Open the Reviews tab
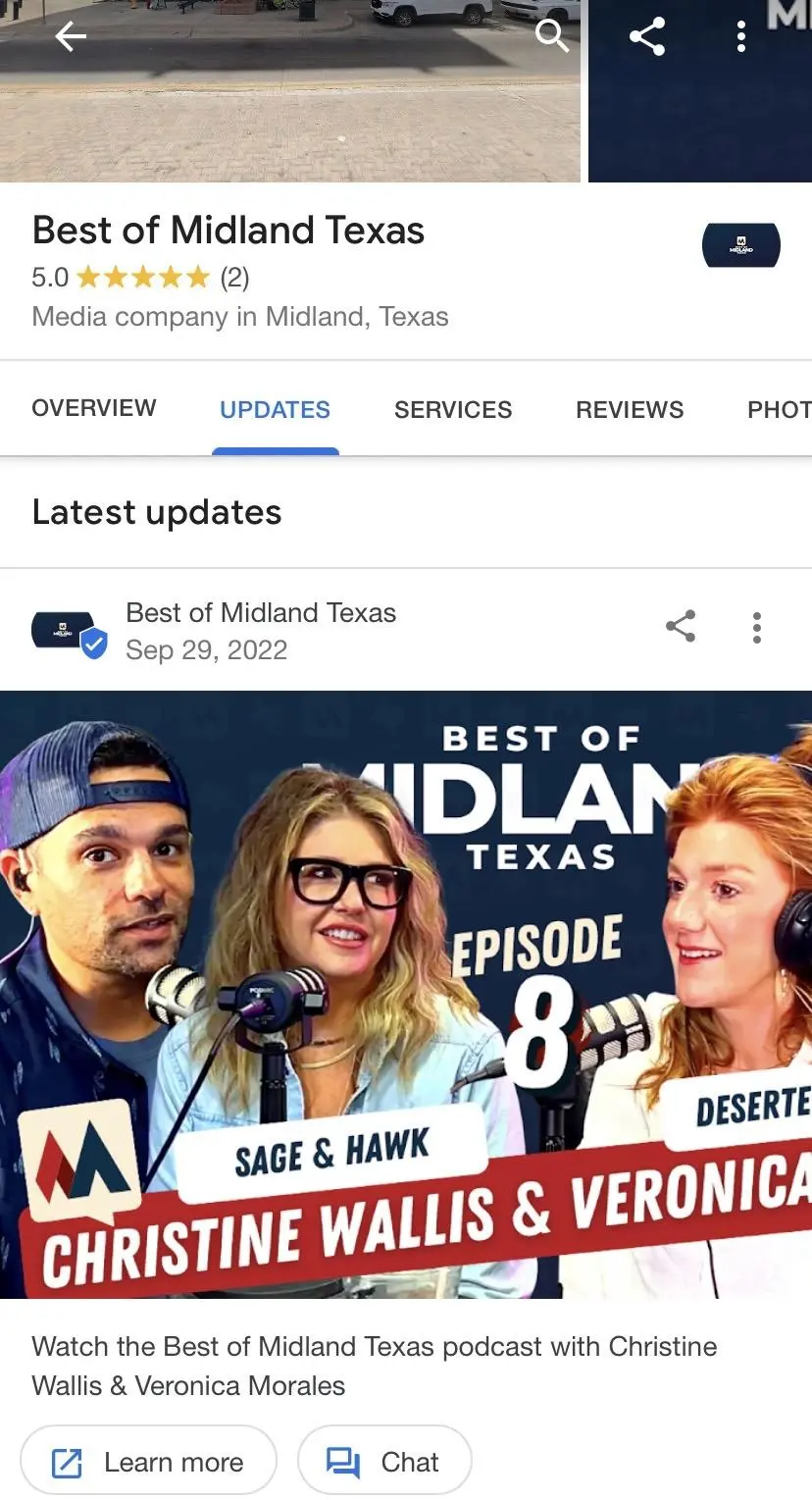Image resolution: width=812 pixels, height=1500 pixels. [630, 409]
